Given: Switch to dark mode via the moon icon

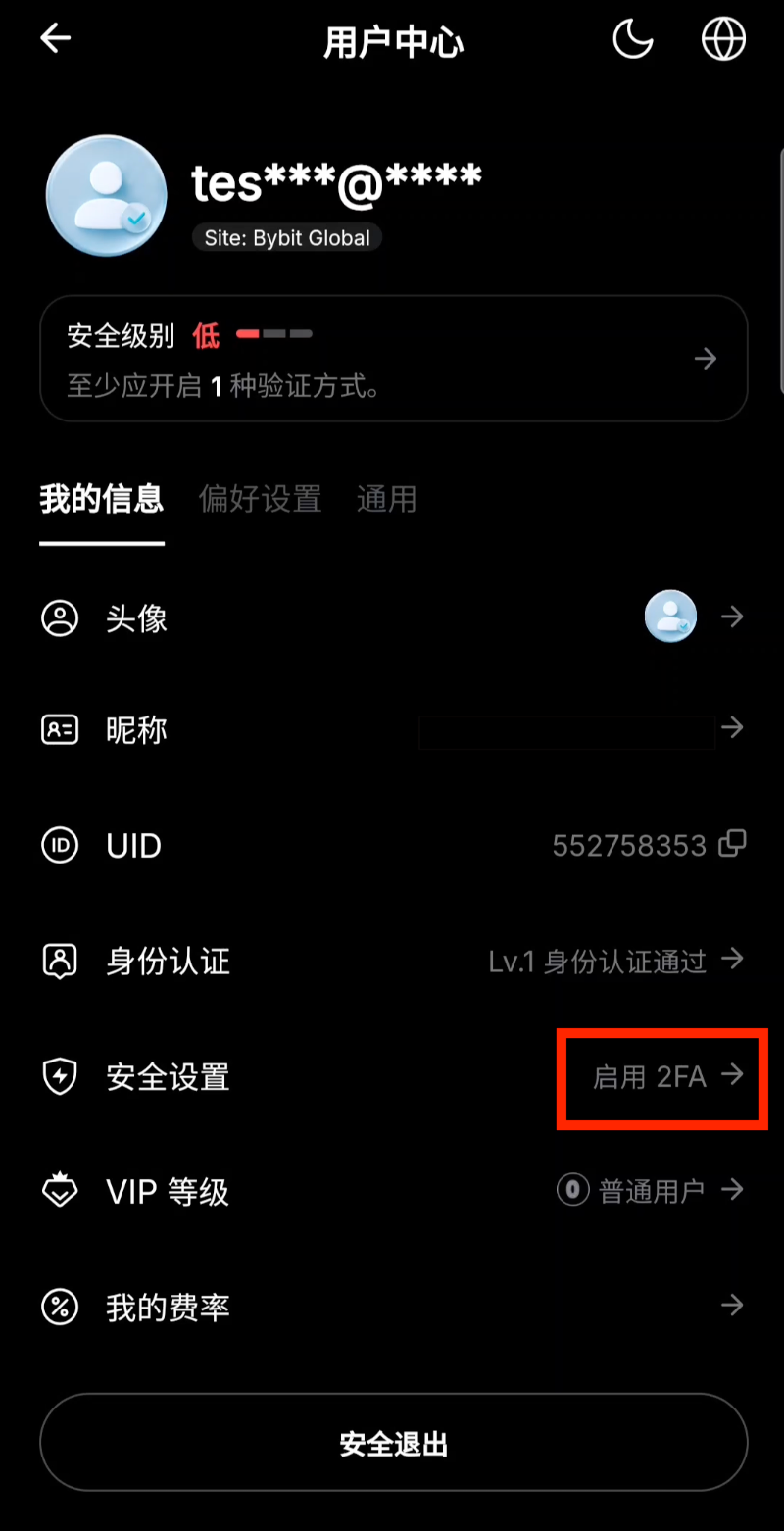Looking at the screenshot, I should point(632,39).
